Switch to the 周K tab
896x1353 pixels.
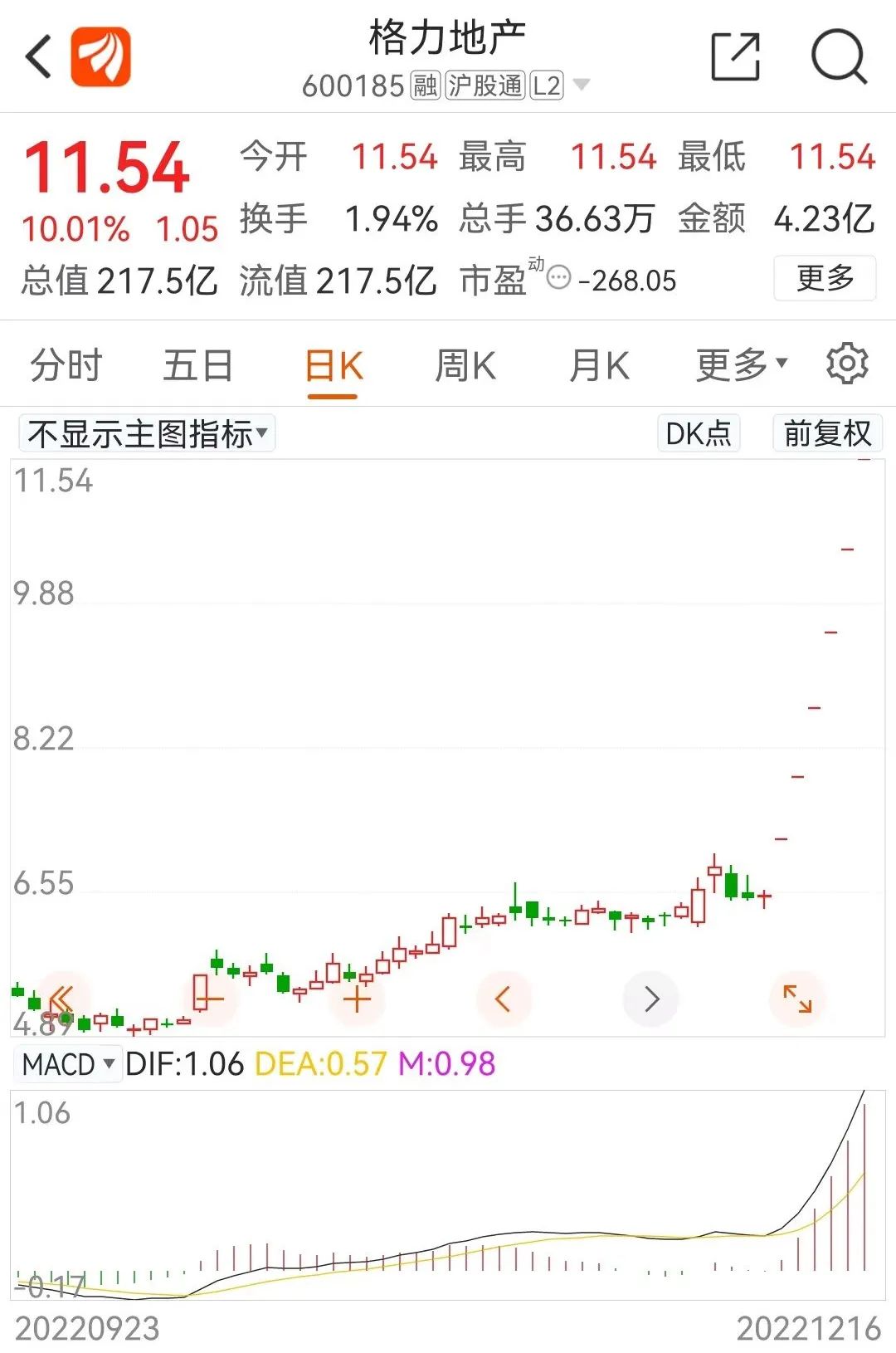(465, 365)
